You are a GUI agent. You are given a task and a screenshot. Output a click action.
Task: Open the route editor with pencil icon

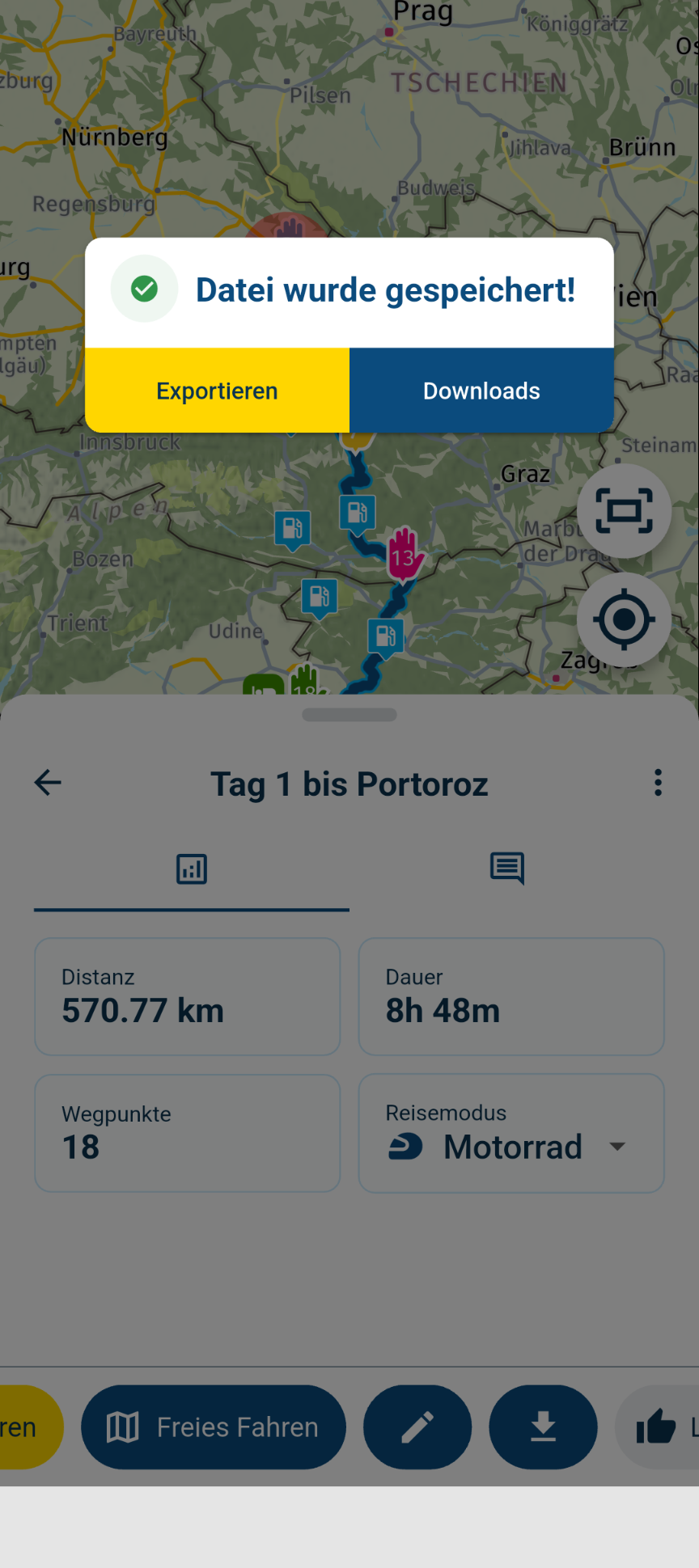(x=417, y=1426)
